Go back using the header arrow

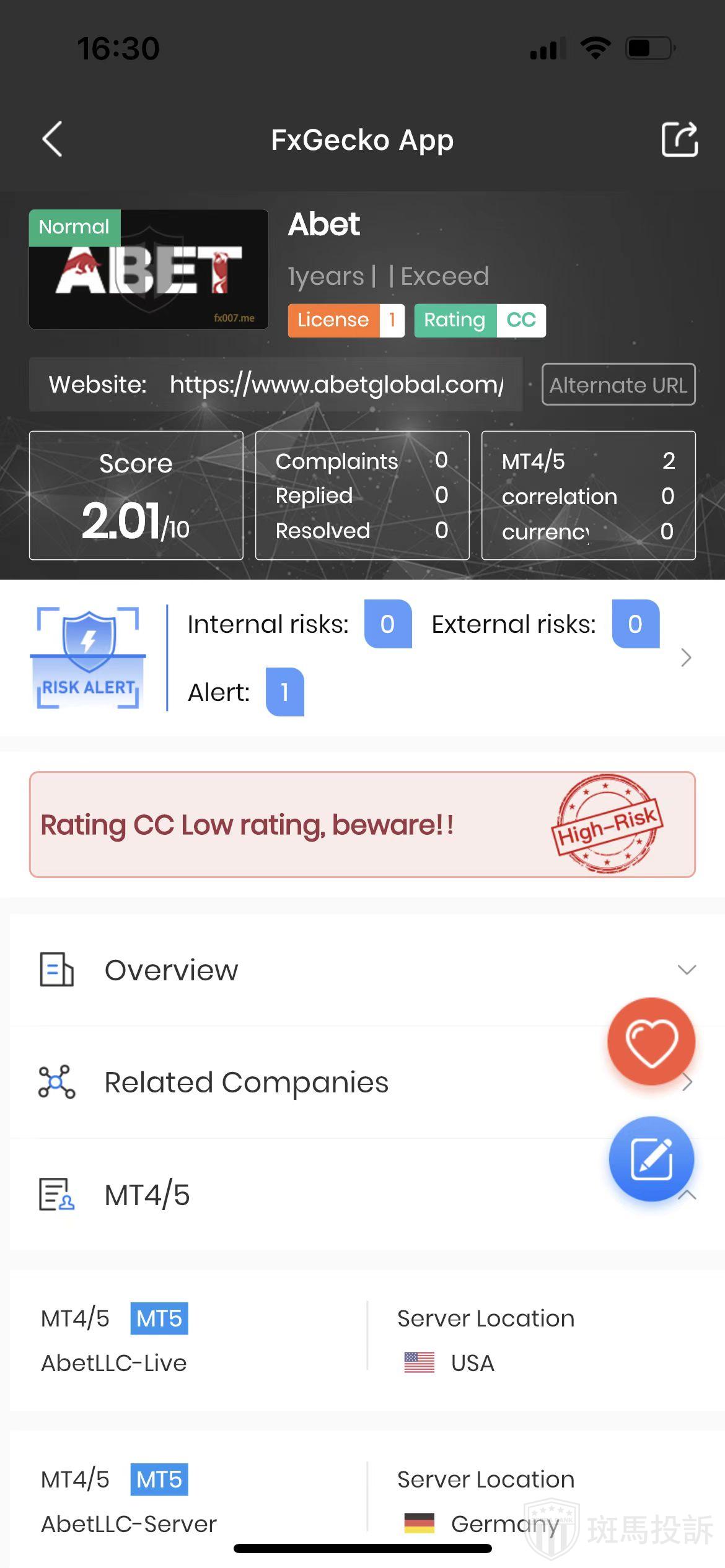click(53, 139)
